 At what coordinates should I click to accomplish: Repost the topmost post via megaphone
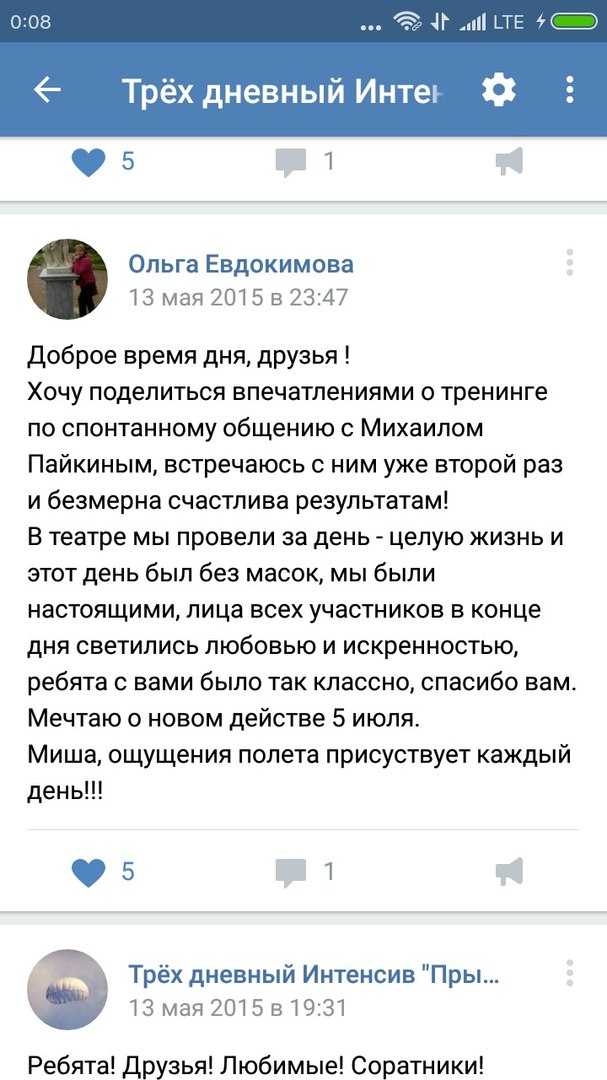509,162
